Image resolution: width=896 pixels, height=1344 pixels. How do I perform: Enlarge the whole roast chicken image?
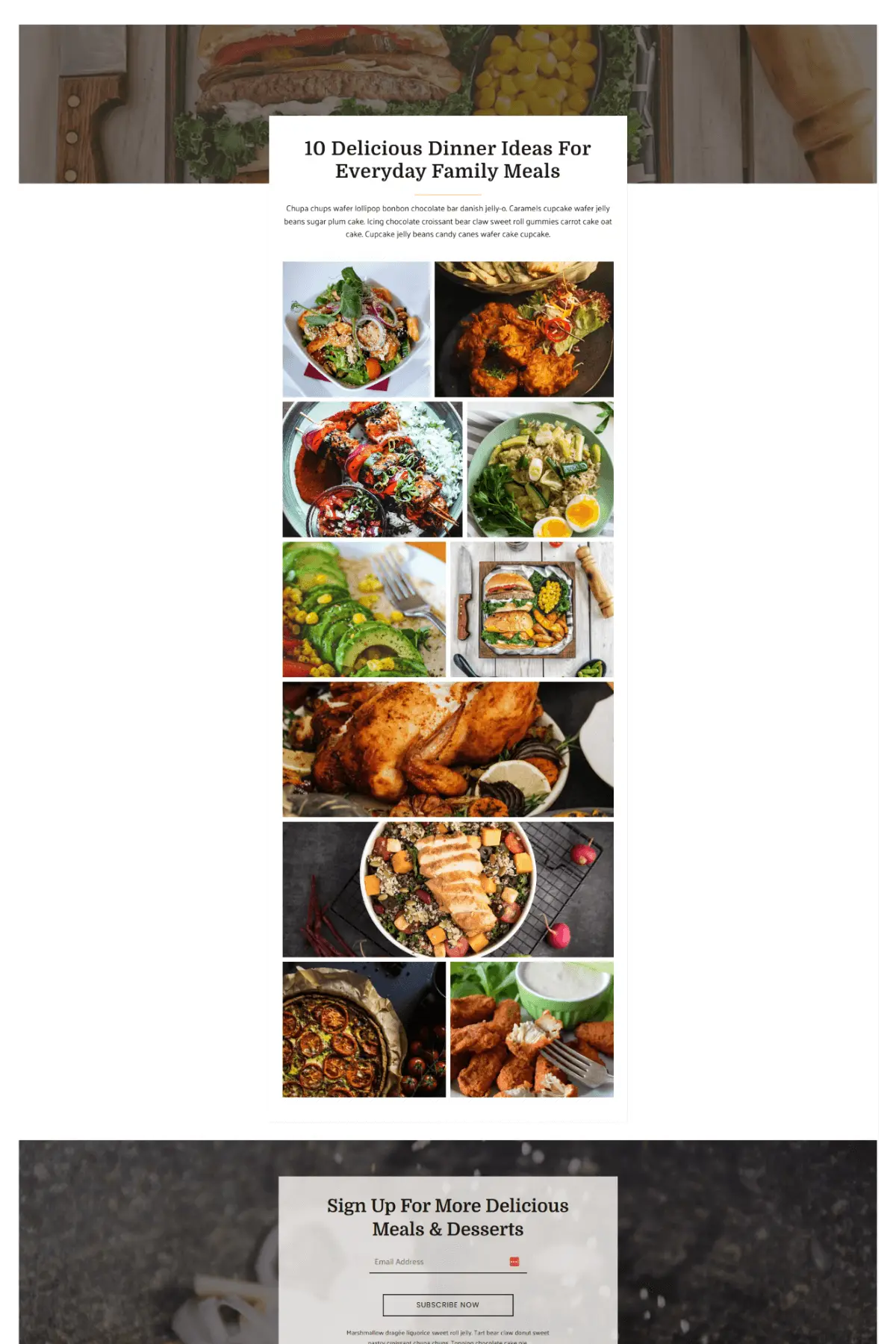448,749
